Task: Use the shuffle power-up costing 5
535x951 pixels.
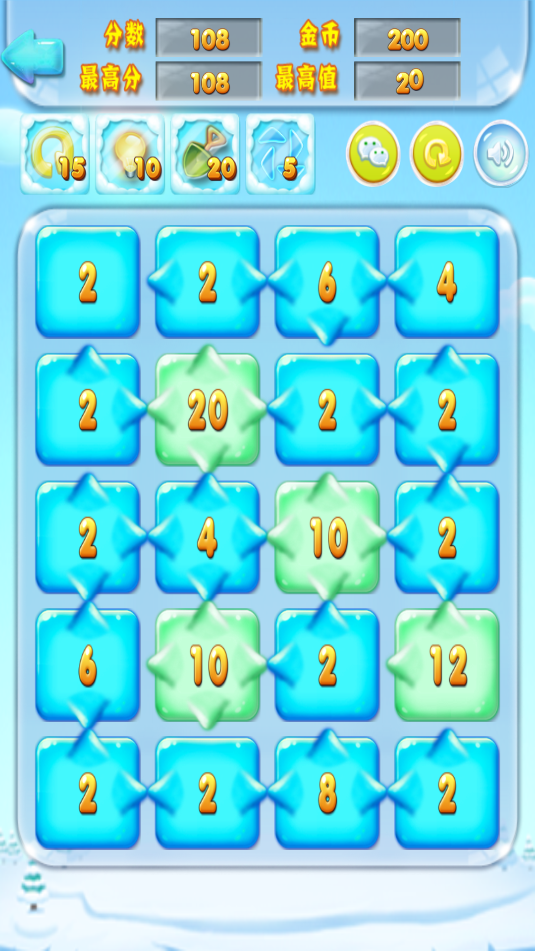Action: (x=280, y=155)
